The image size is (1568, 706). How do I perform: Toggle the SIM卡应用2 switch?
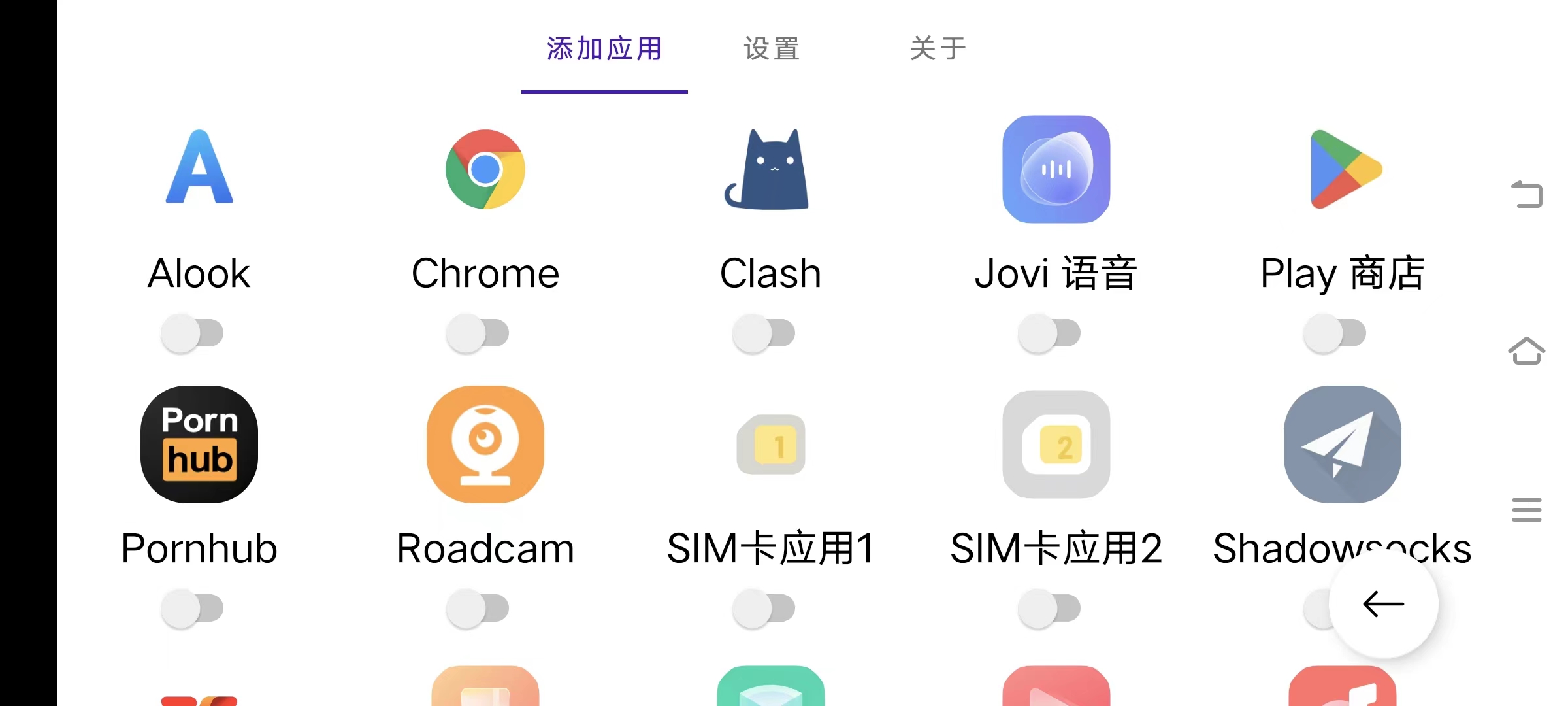coord(1049,609)
